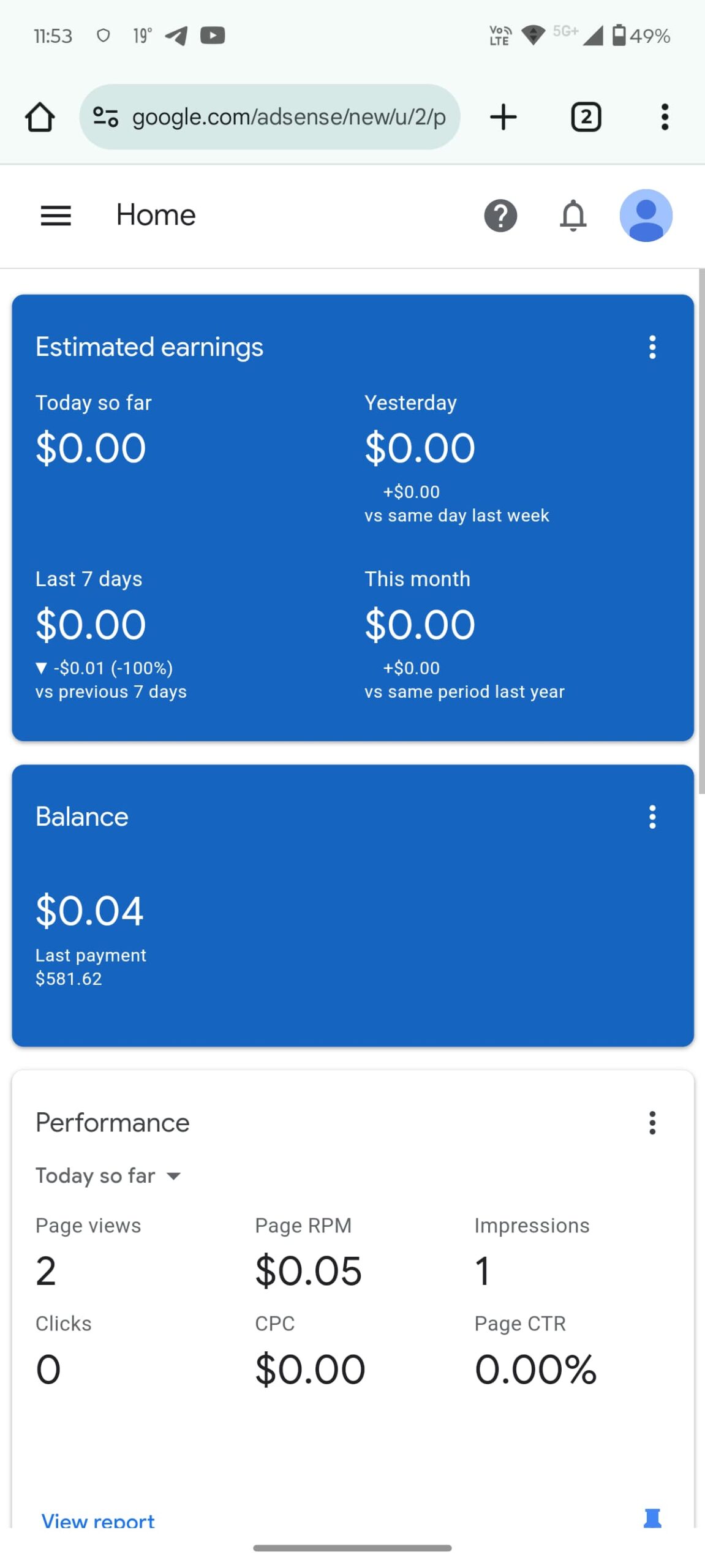Viewport: 705px width, 1568px height.
Task: Open the View report link
Action: (x=98, y=1520)
